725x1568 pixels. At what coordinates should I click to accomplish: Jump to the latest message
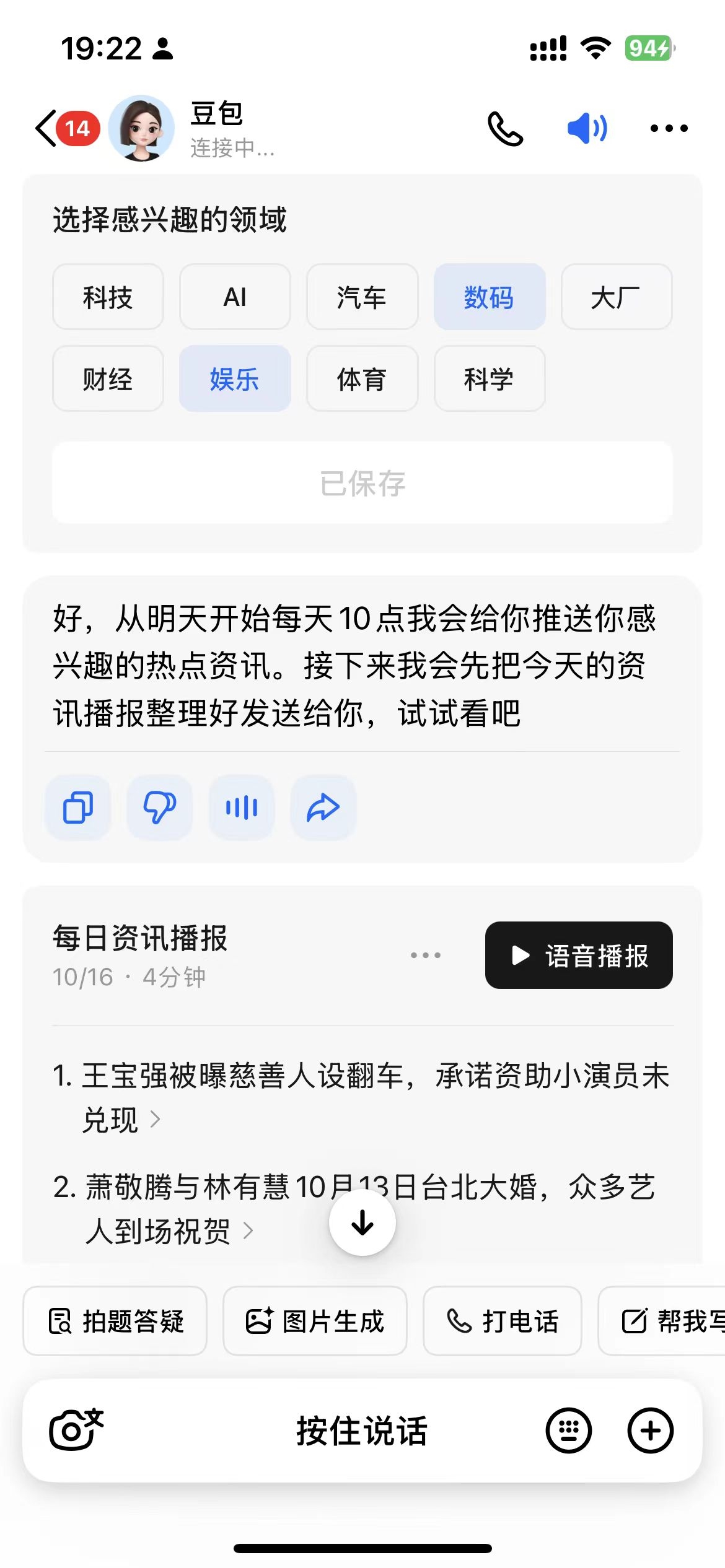(x=362, y=1222)
